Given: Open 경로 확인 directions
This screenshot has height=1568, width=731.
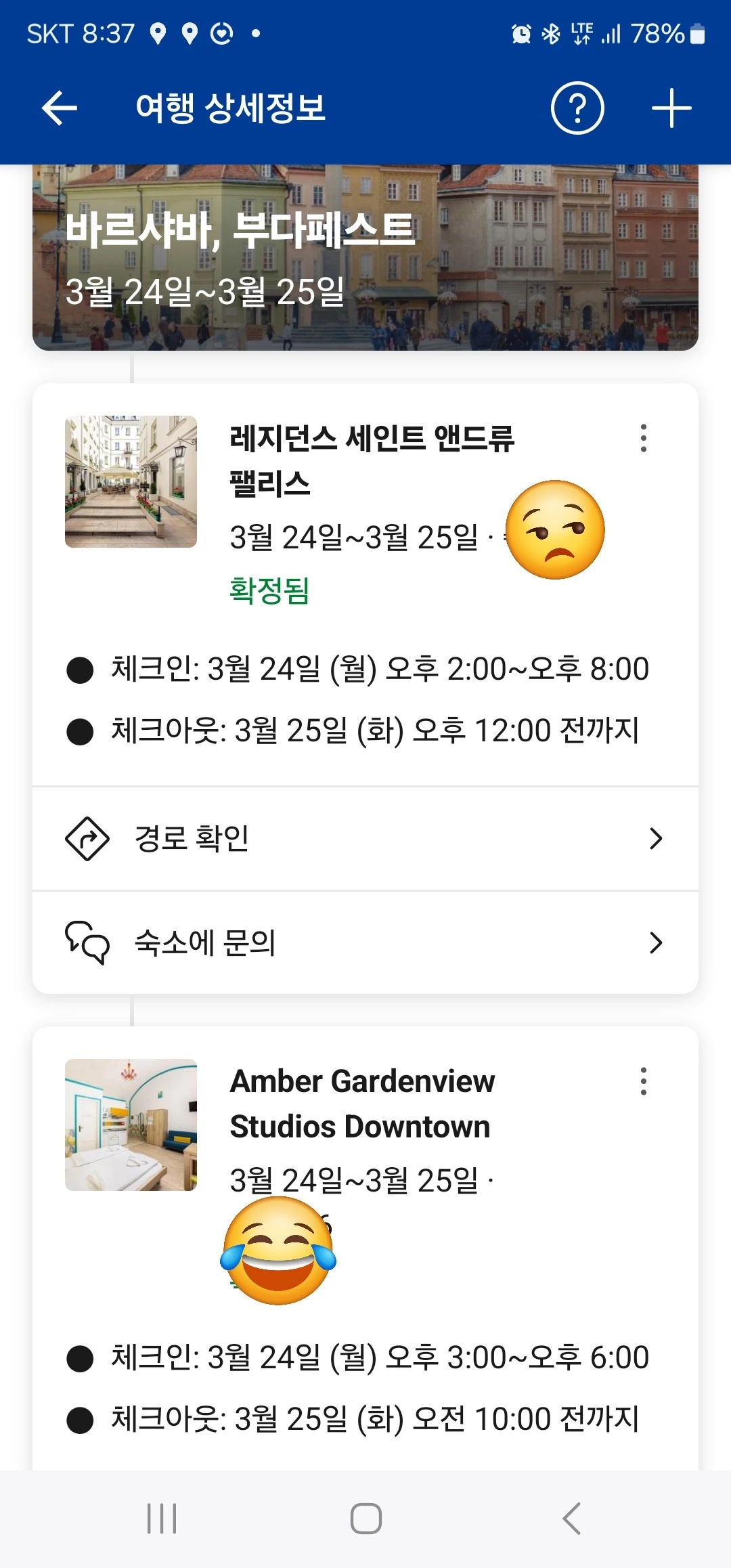Looking at the screenshot, I should pos(365,838).
